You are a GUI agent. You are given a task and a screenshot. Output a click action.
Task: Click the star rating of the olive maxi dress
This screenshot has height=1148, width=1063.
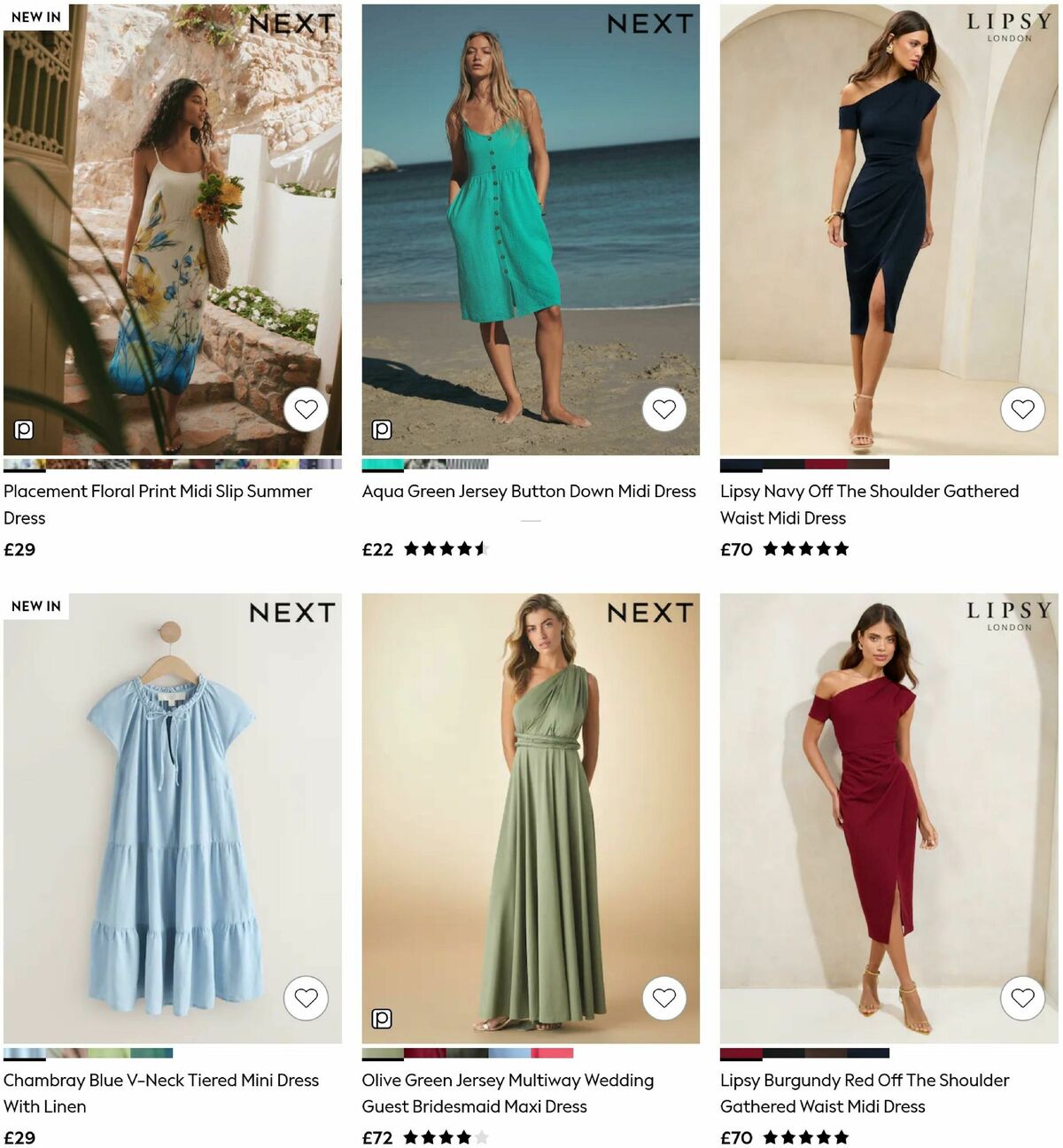pos(443,1137)
